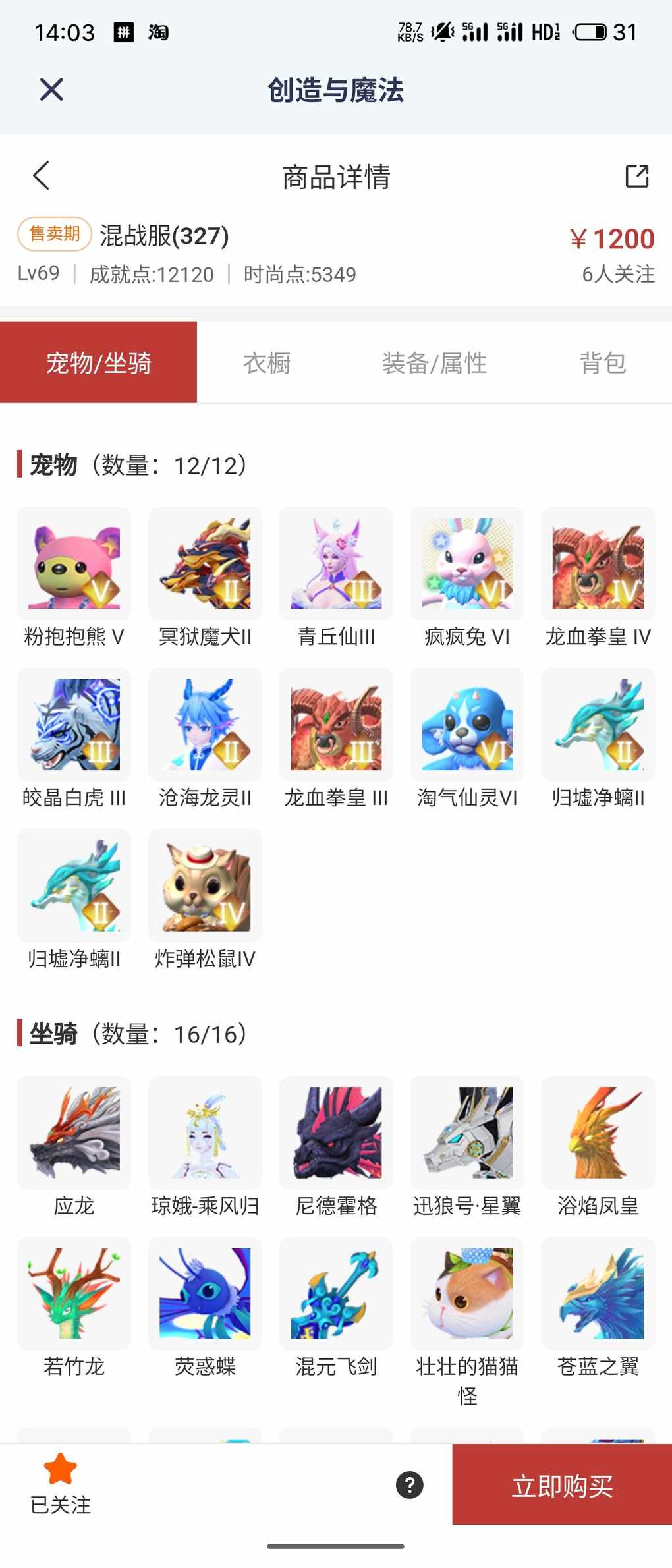Open the 冥狱魔犬II pet tile
Image resolution: width=672 pixels, height=1568 pixels.
pos(205,564)
